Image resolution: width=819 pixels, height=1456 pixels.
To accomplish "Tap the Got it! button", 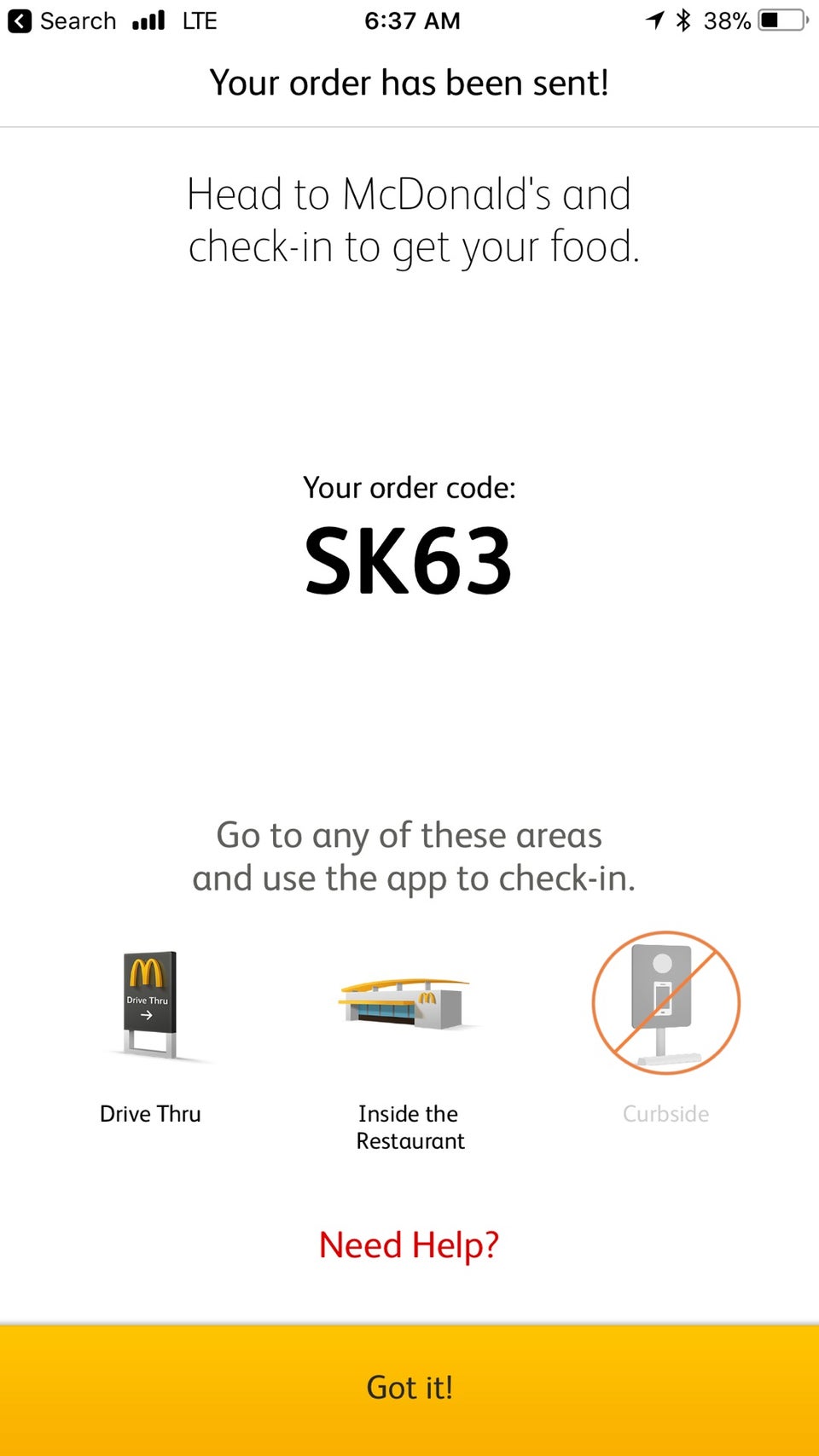I will 409,1388.
